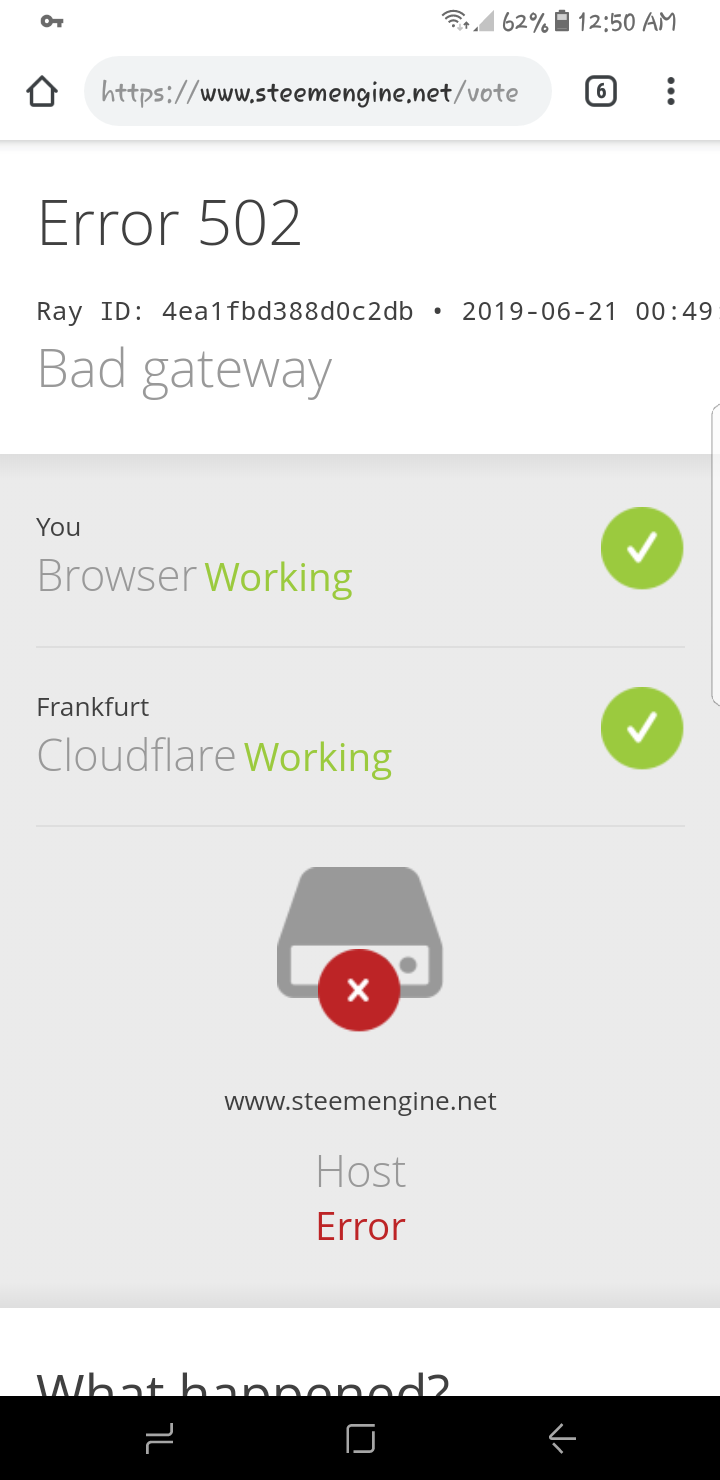Open the browser overflow menu
The height and width of the screenshot is (1480, 720).
(670, 92)
